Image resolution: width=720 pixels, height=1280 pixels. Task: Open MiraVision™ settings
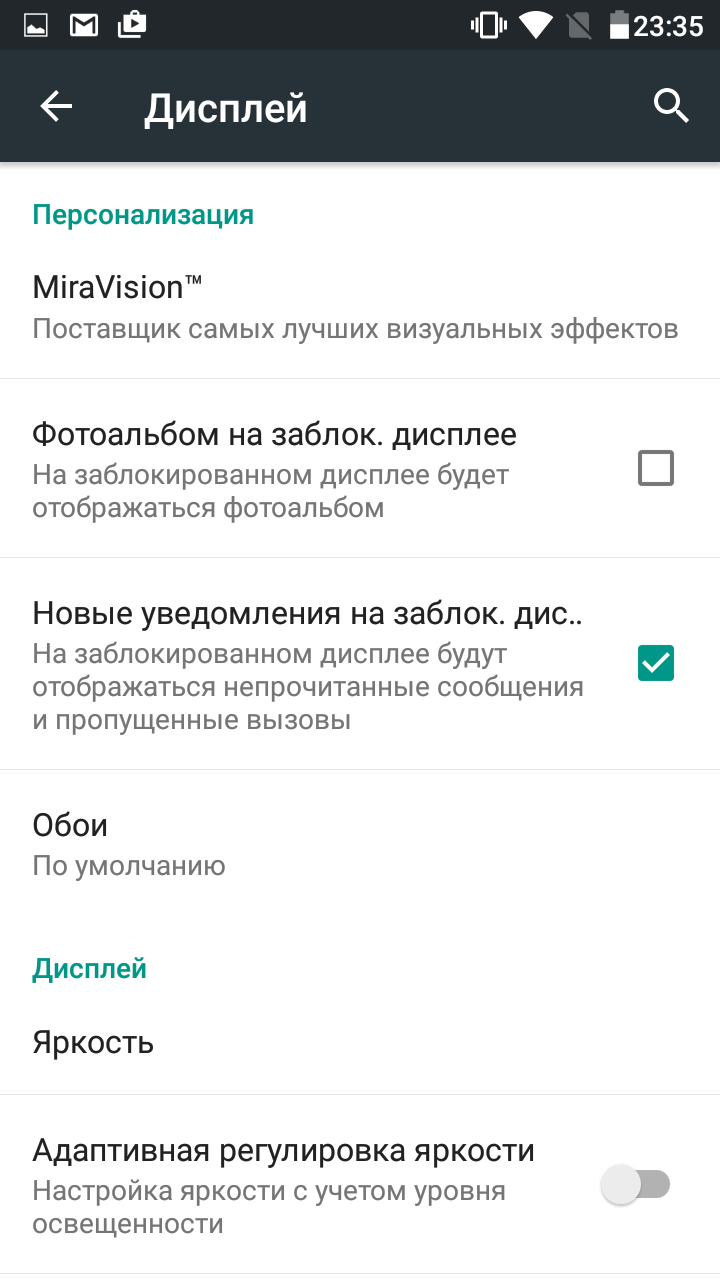(x=360, y=307)
